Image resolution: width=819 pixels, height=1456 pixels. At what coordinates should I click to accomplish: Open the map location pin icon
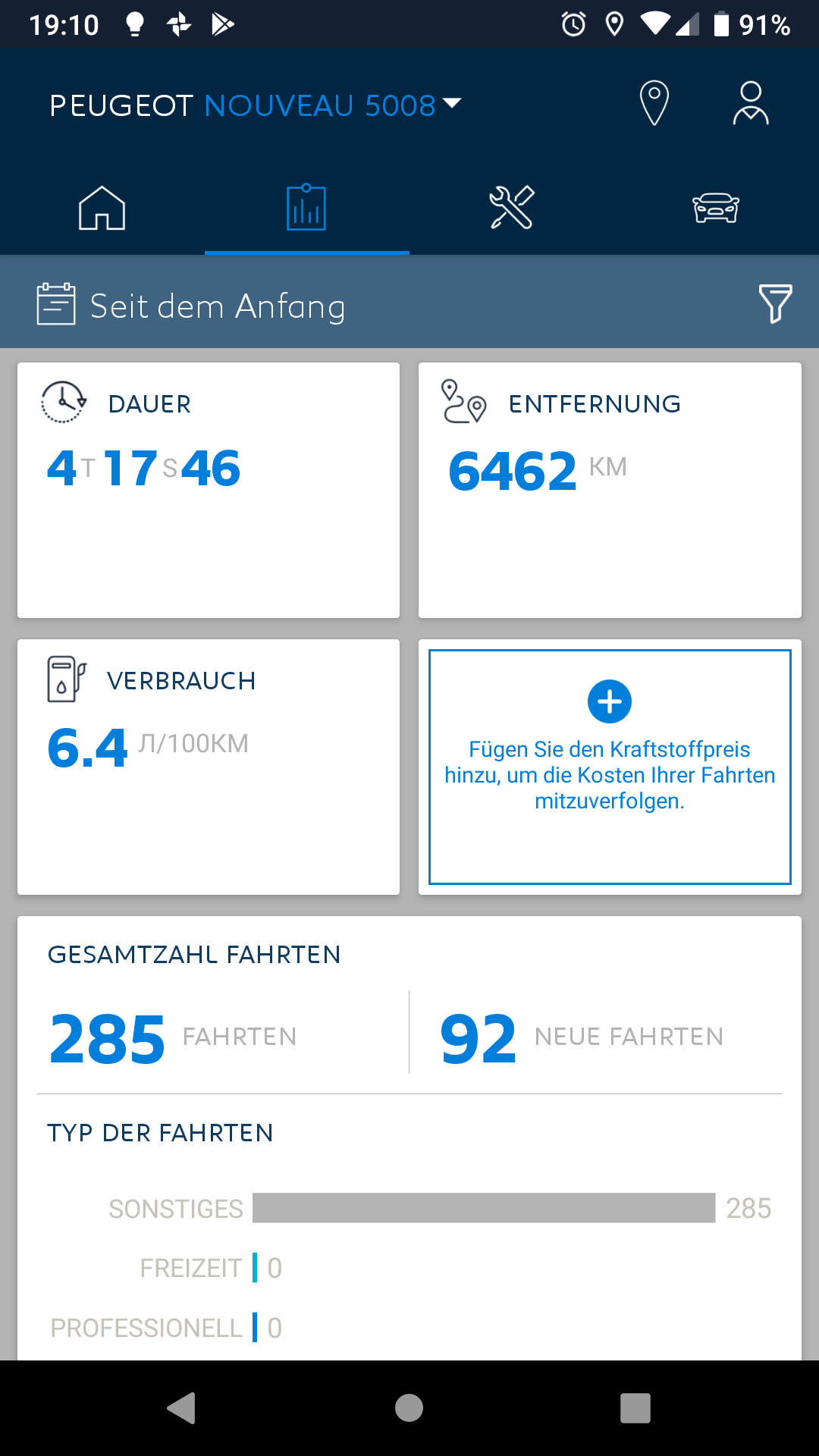[x=654, y=103]
